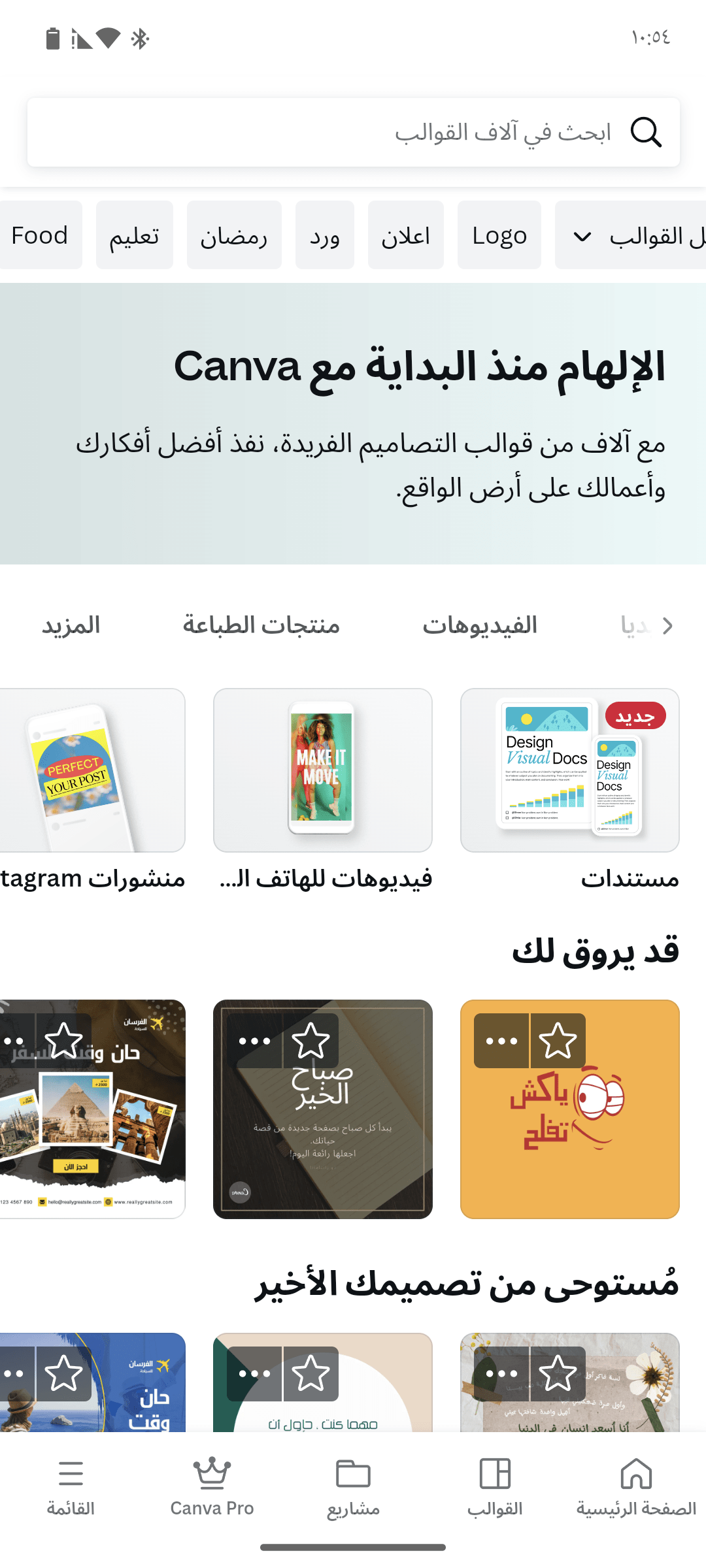Switch to the الفيديوهات tab
The height and width of the screenshot is (1568, 706).
point(480,625)
